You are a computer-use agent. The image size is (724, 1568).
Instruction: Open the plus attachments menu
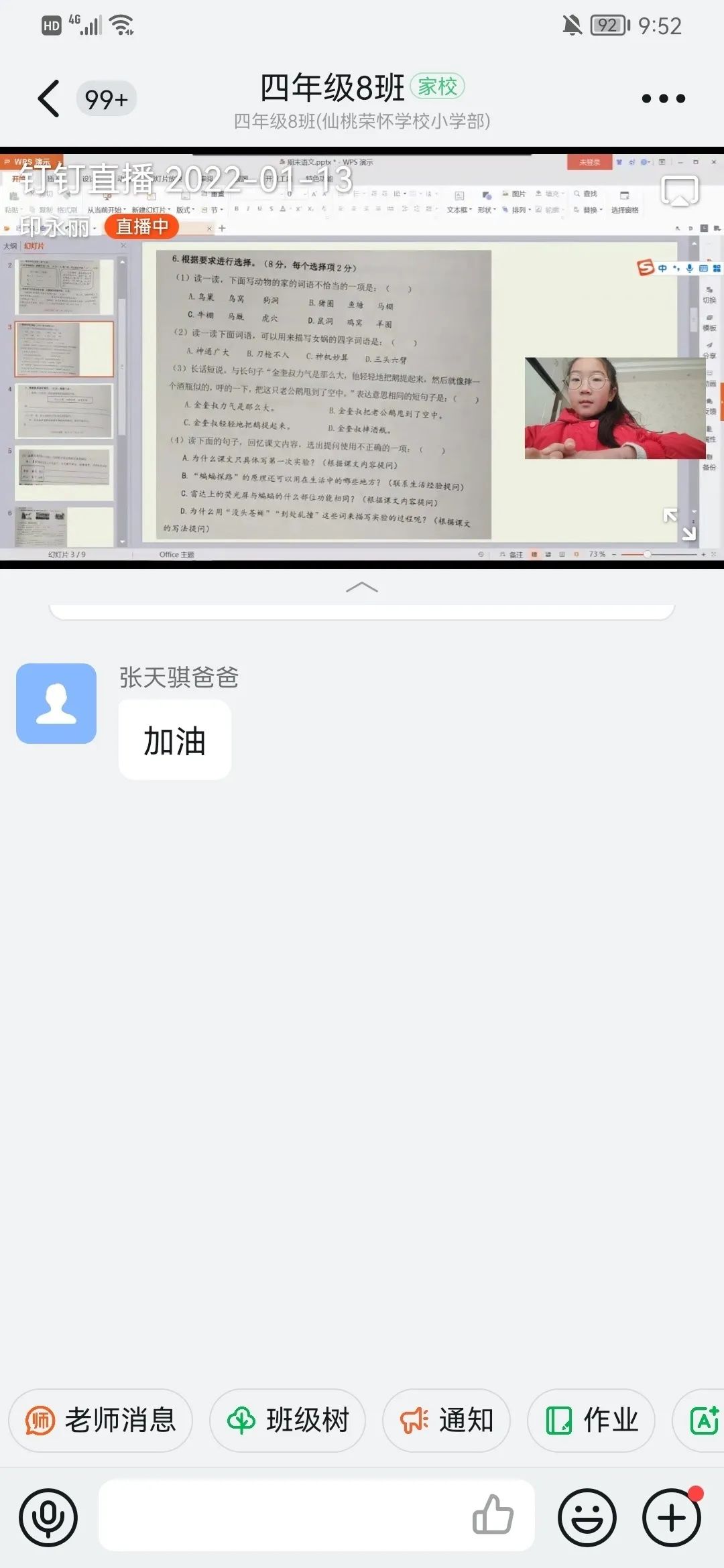(x=672, y=1518)
